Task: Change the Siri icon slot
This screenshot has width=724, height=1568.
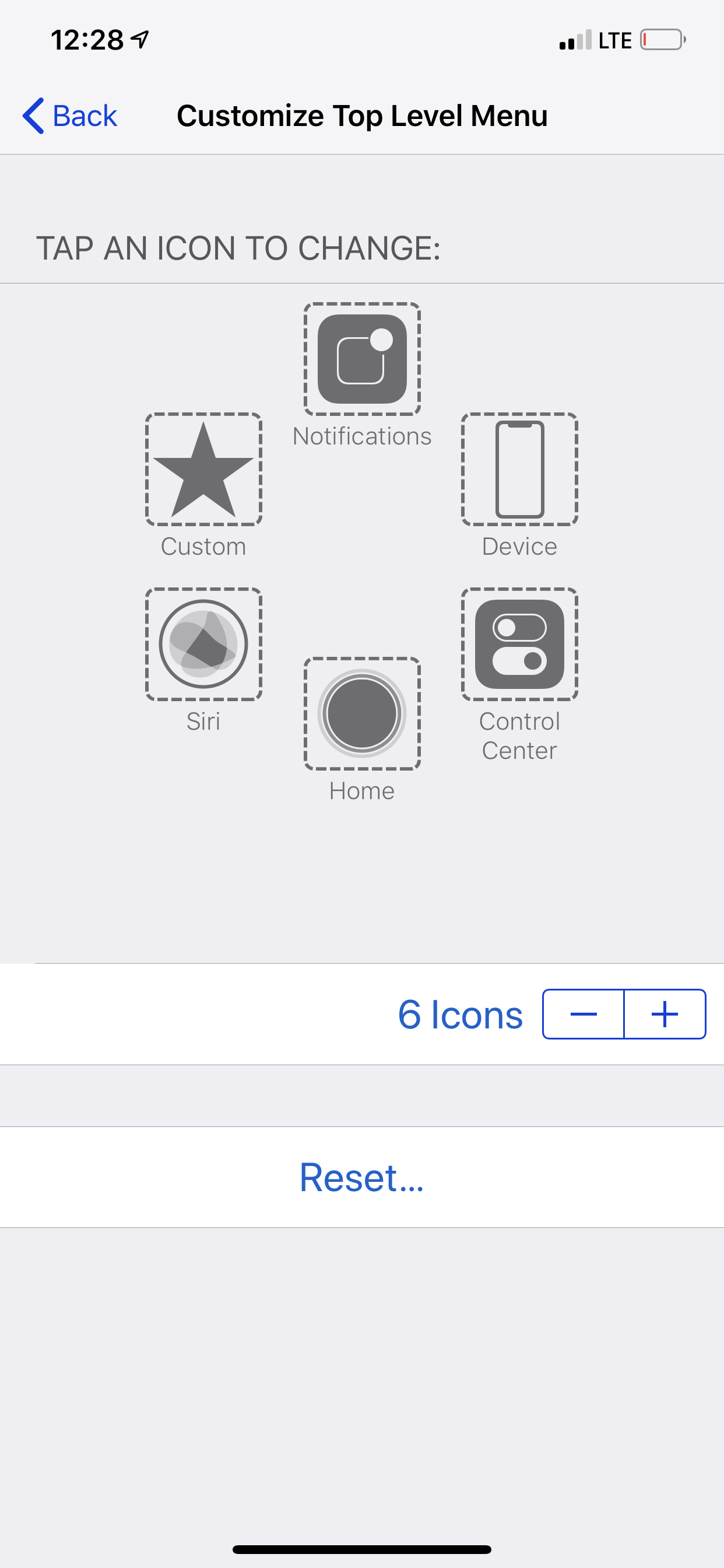Action: pyautogui.click(x=203, y=644)
